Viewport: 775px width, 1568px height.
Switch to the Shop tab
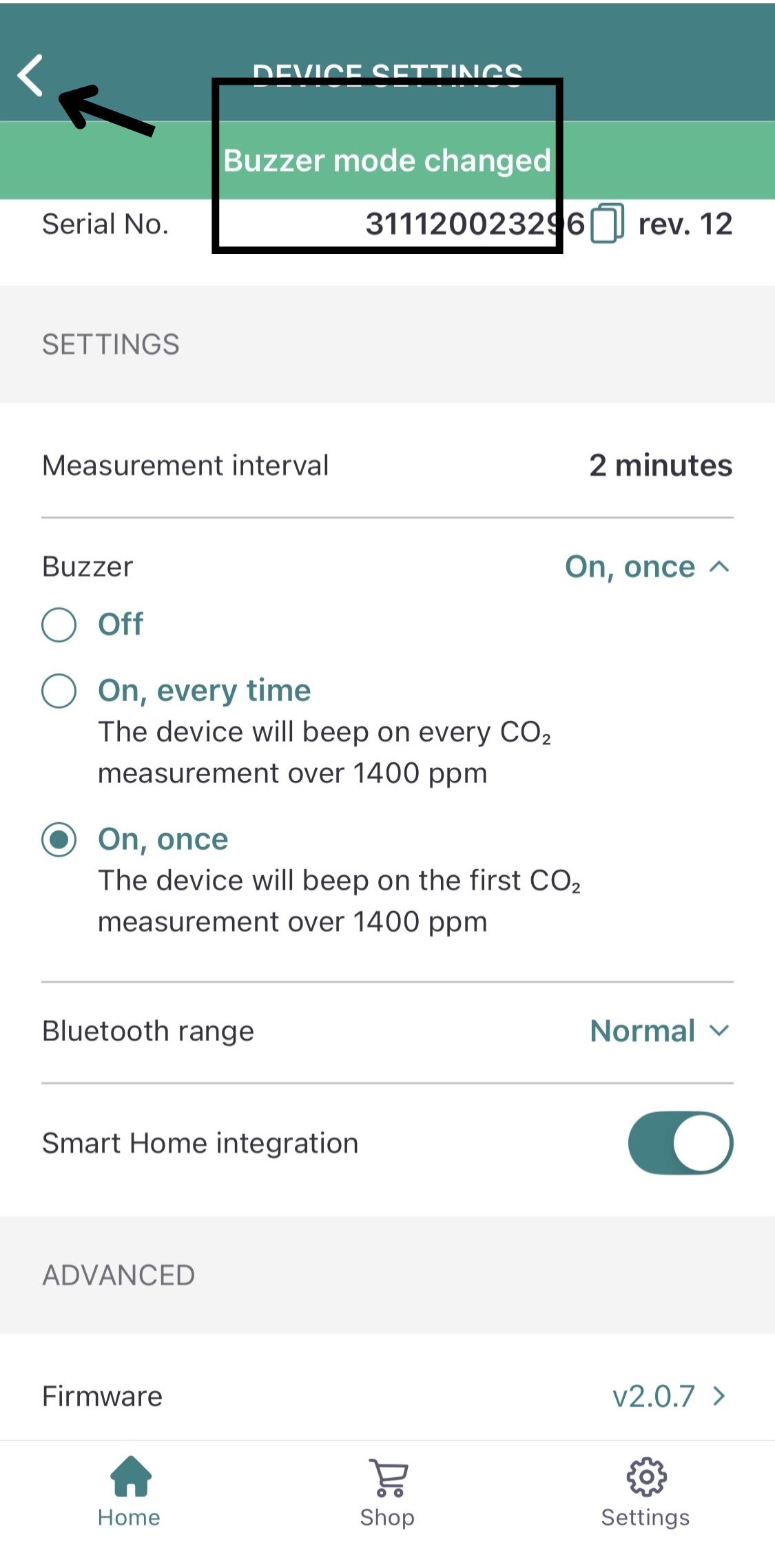click(x=388, y=1492)
